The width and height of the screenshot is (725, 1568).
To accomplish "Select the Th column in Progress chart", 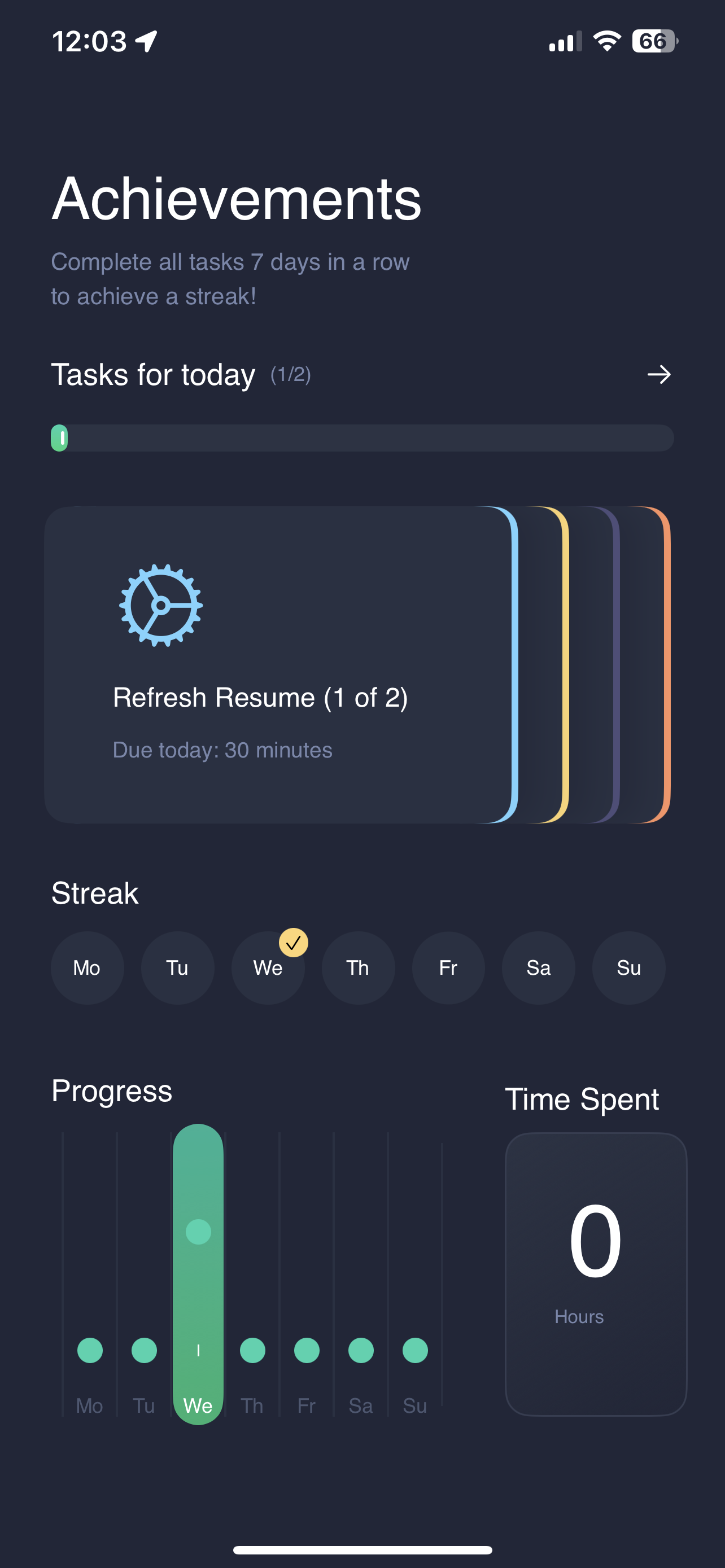I will pyautogui.click(x=252, y=1350).
